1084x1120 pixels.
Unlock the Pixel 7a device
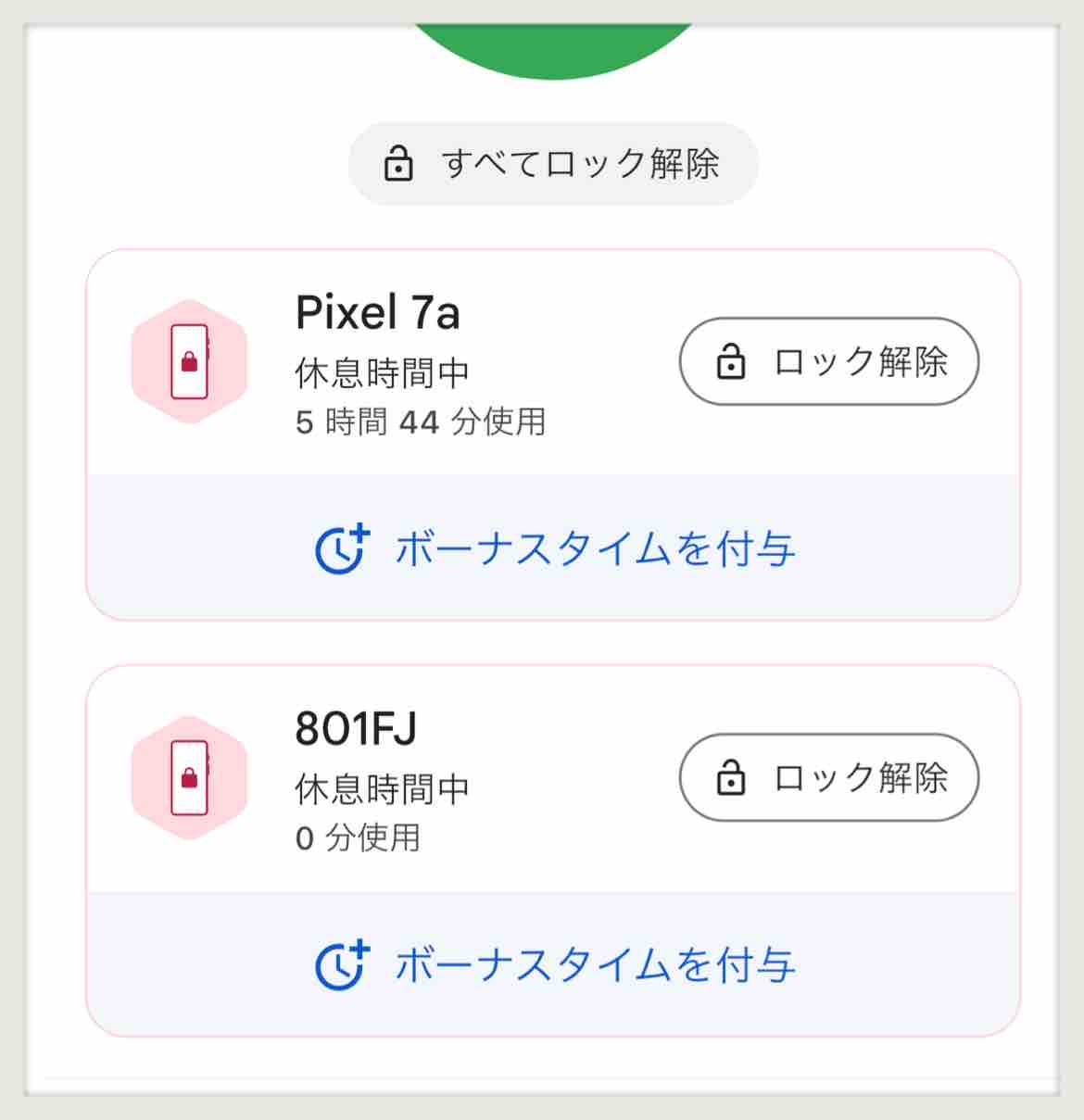tap(828, 361)
